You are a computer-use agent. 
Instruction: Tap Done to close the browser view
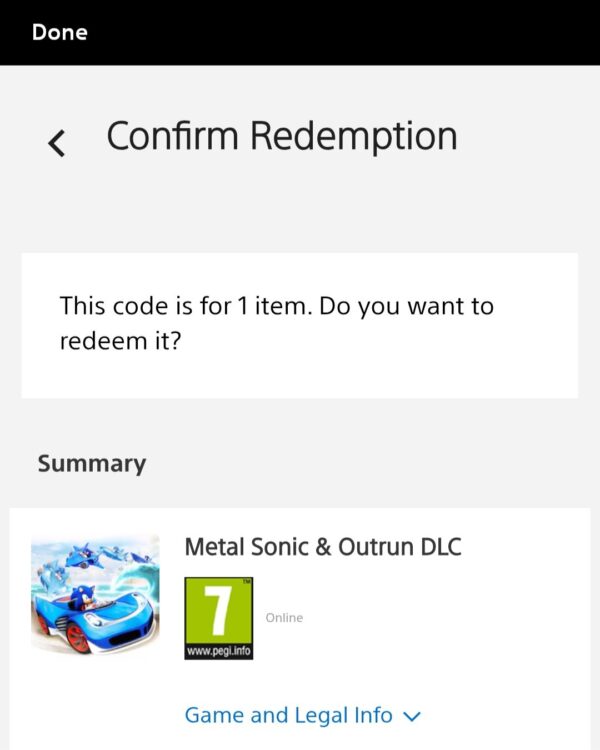59,32
